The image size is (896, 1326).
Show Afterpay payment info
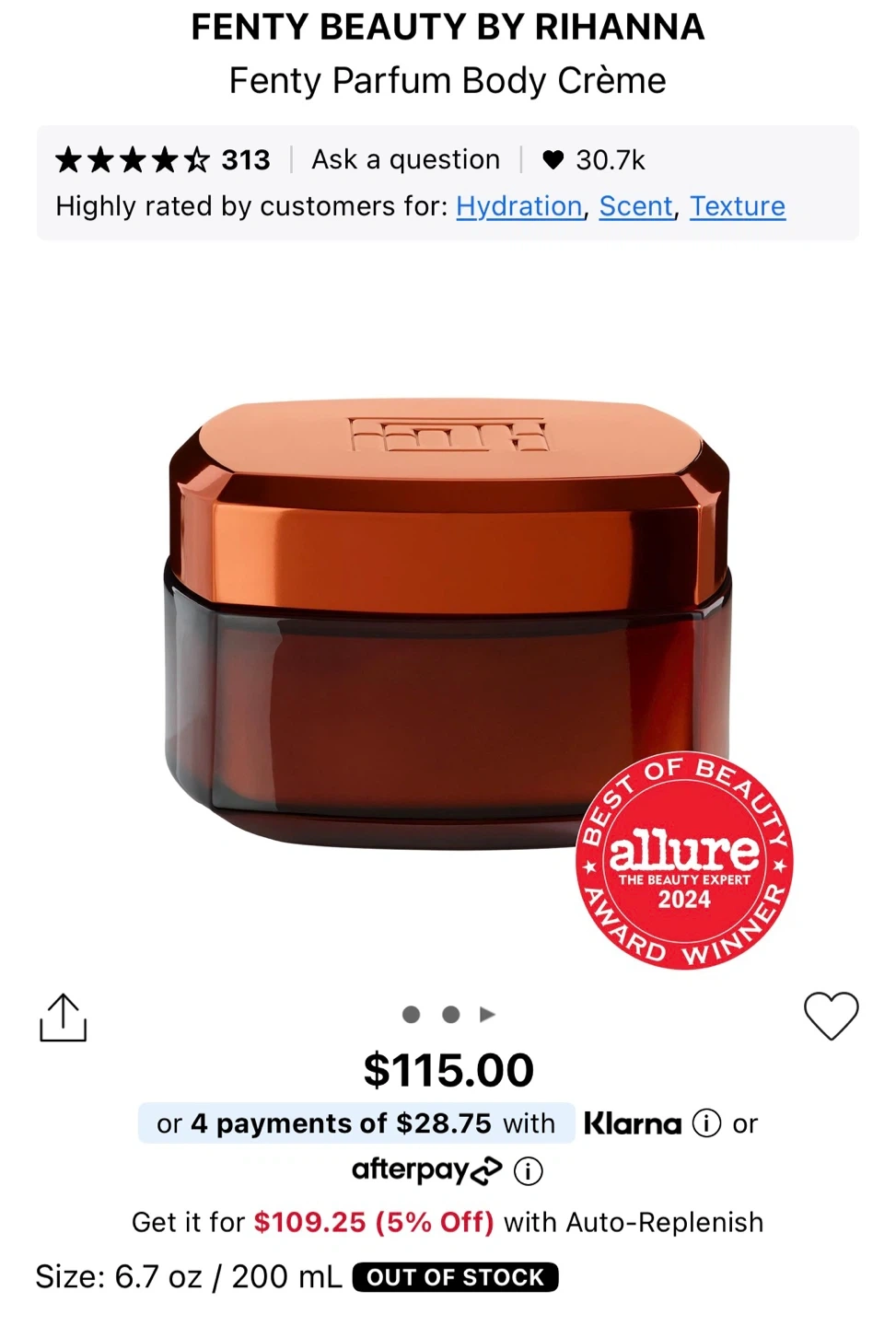(x=528, y=1171)
